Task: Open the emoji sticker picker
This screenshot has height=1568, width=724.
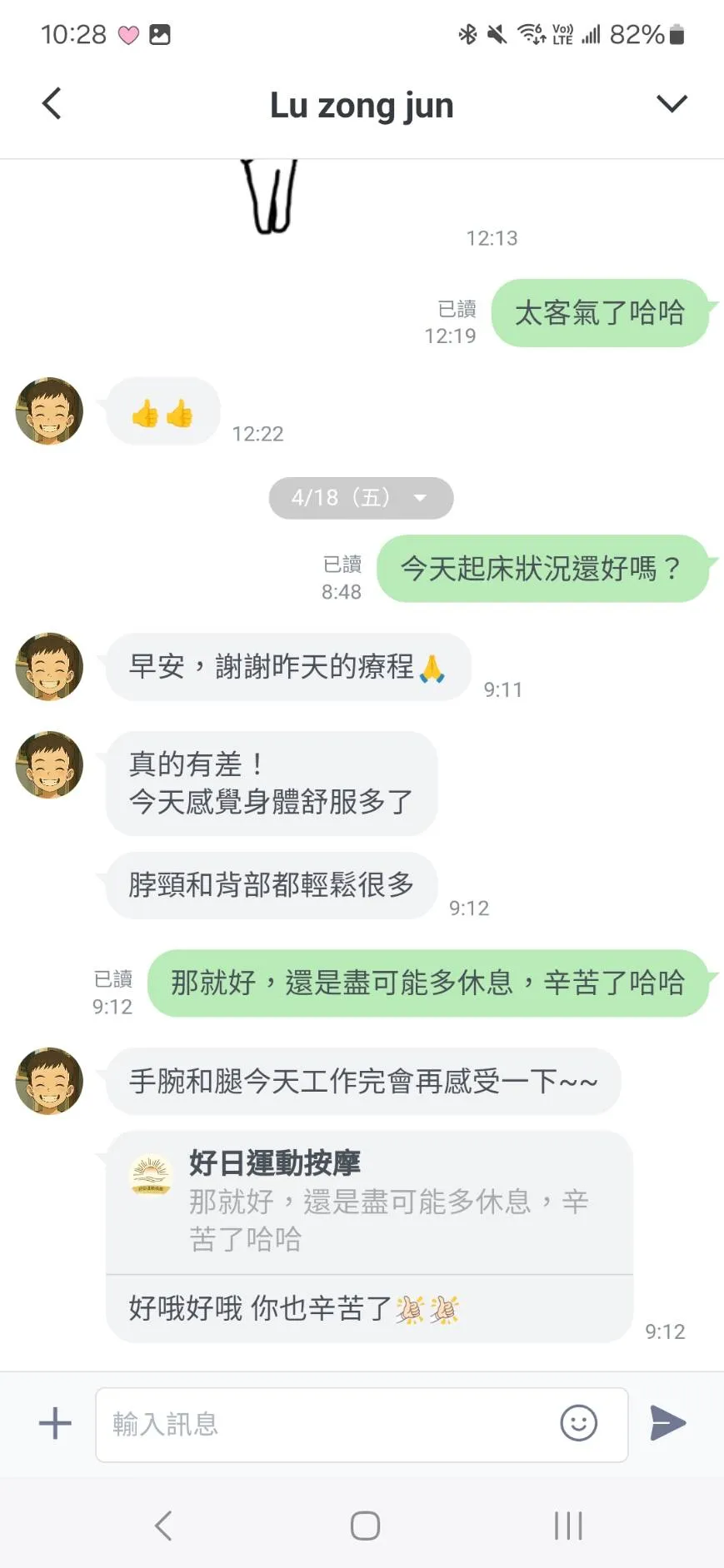Action: (578, 1423)
